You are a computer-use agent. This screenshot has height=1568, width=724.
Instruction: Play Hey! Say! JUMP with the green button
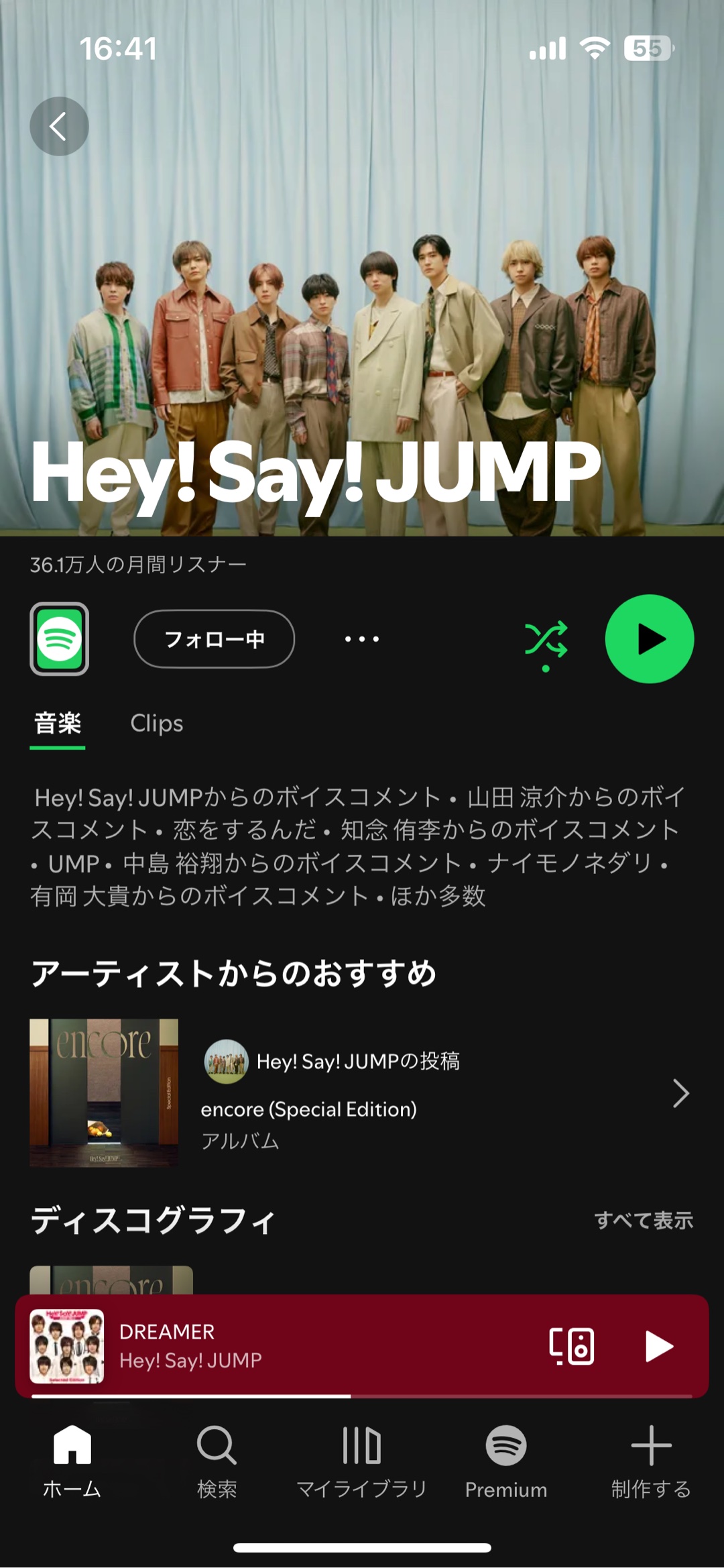pos(649,639)
